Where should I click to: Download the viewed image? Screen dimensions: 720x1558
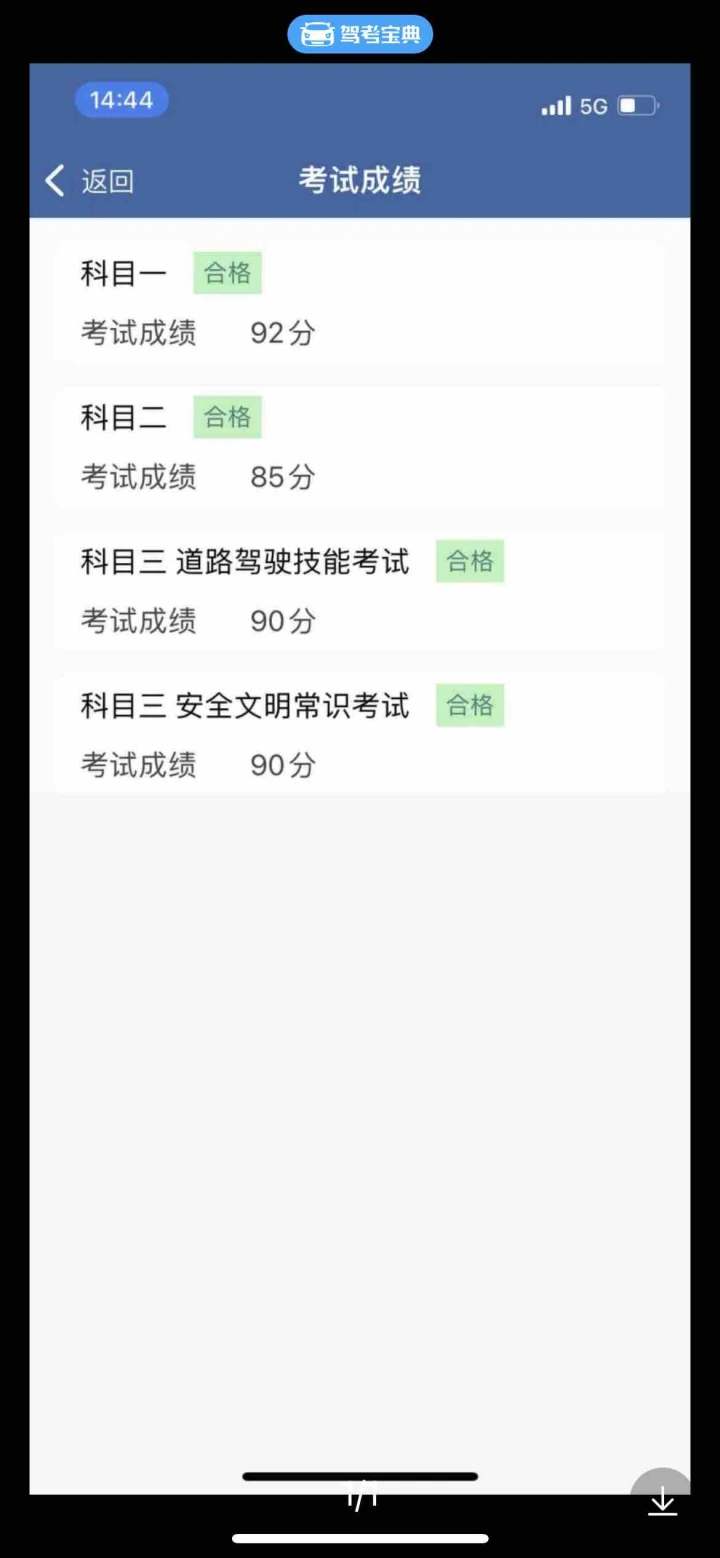[x=662, y=1500]
